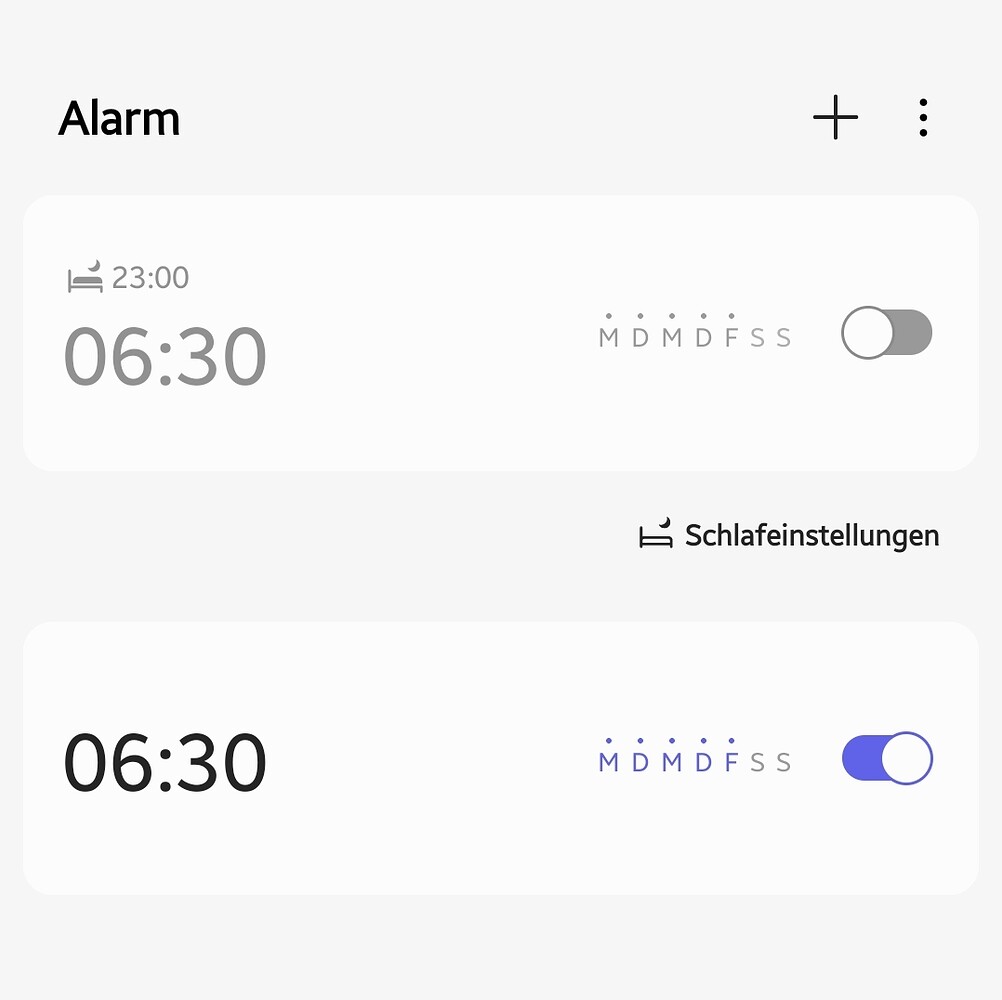
Task: Enable the sleep alarm with 23:00 bedtime
Action: point(886,333)
